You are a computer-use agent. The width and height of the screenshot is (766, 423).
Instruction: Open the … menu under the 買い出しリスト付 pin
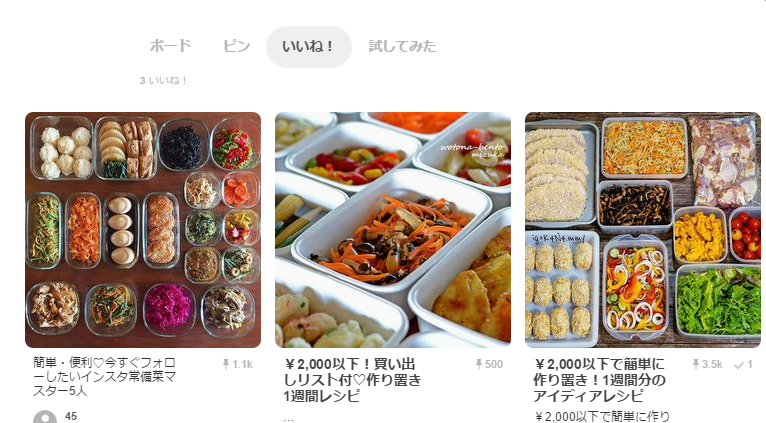point(289,418)
